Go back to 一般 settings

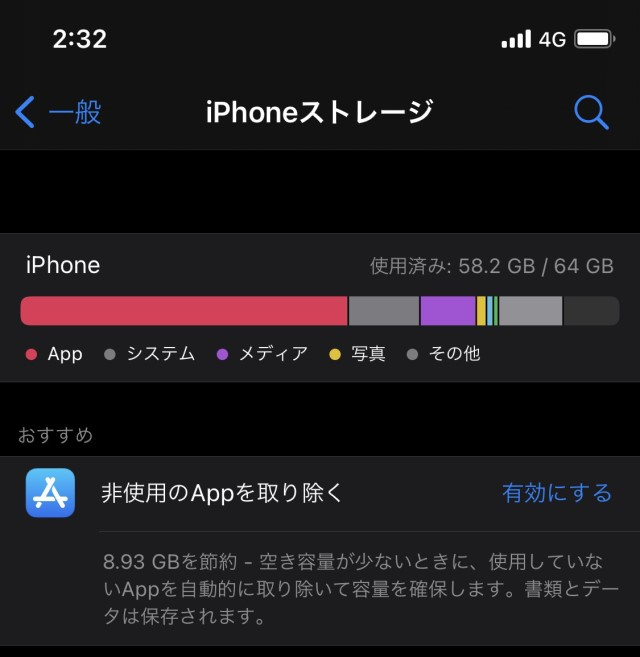(x=59, y=112)
